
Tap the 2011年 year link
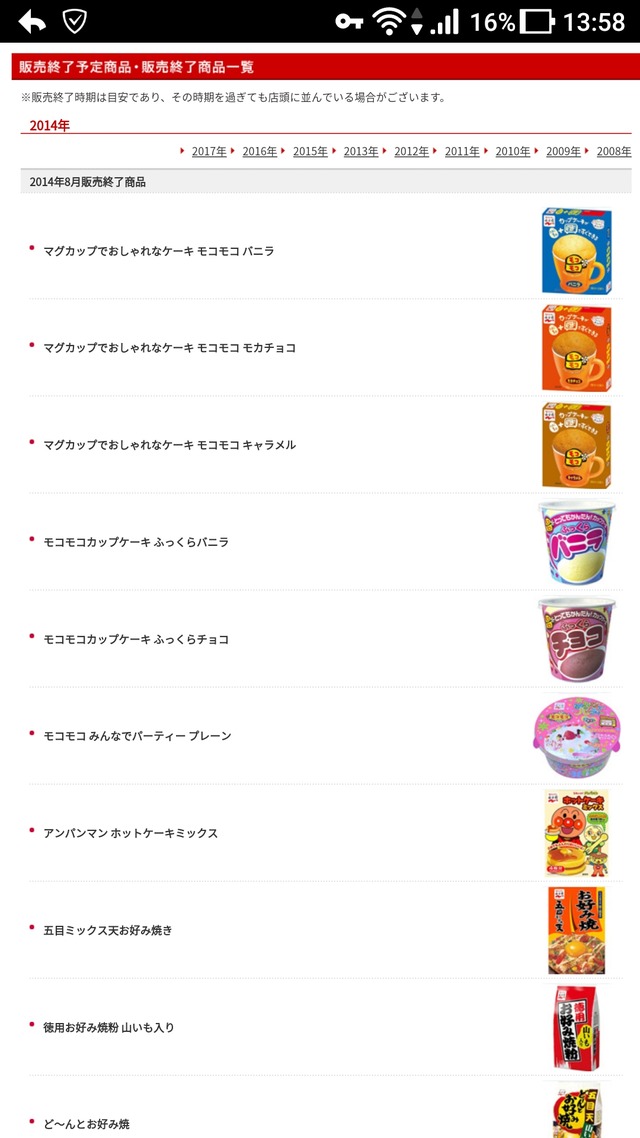[x=462, y=151]
